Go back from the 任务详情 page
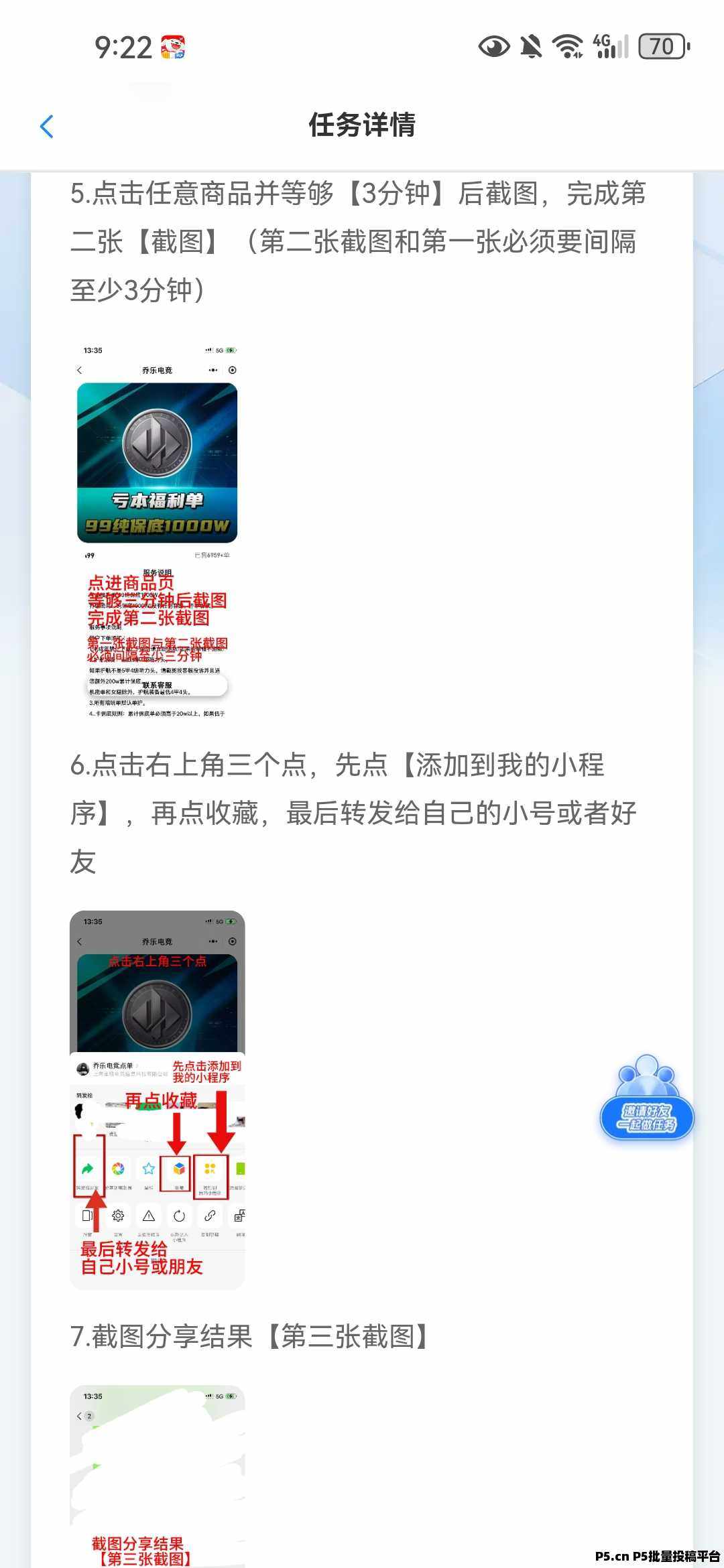Image resolution: width=724 pixels, height=1568 pixels. pos(46,126)
